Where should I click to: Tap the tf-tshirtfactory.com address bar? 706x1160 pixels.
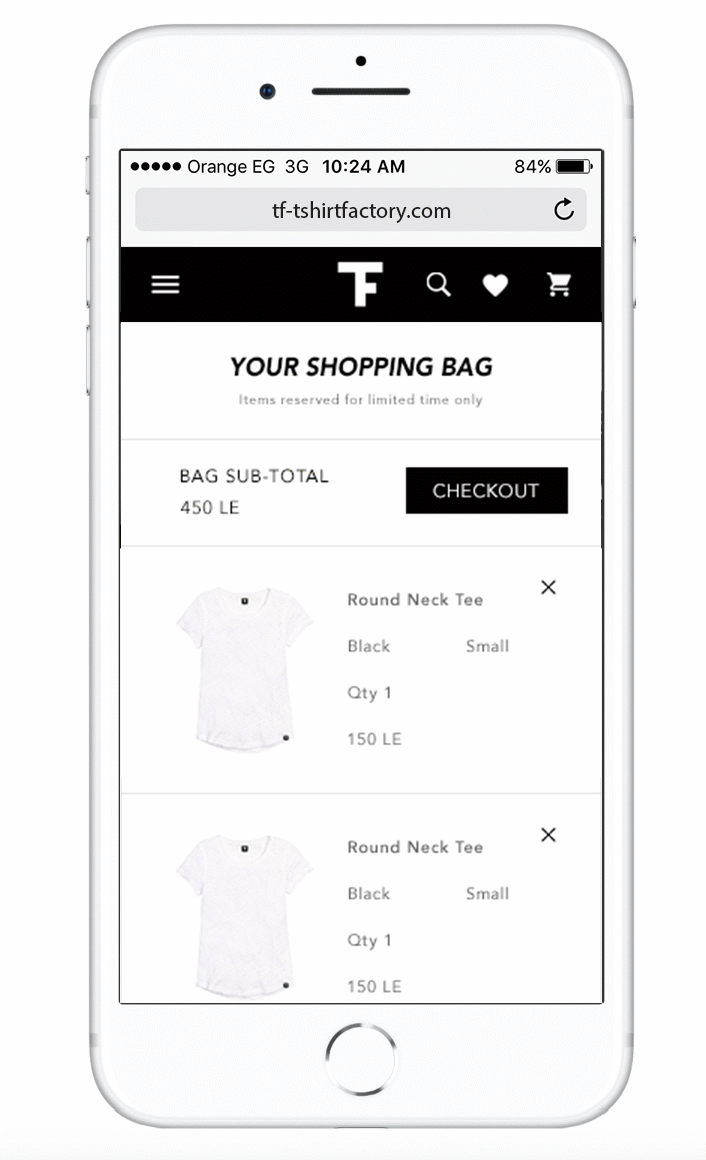tap(360, 210)
